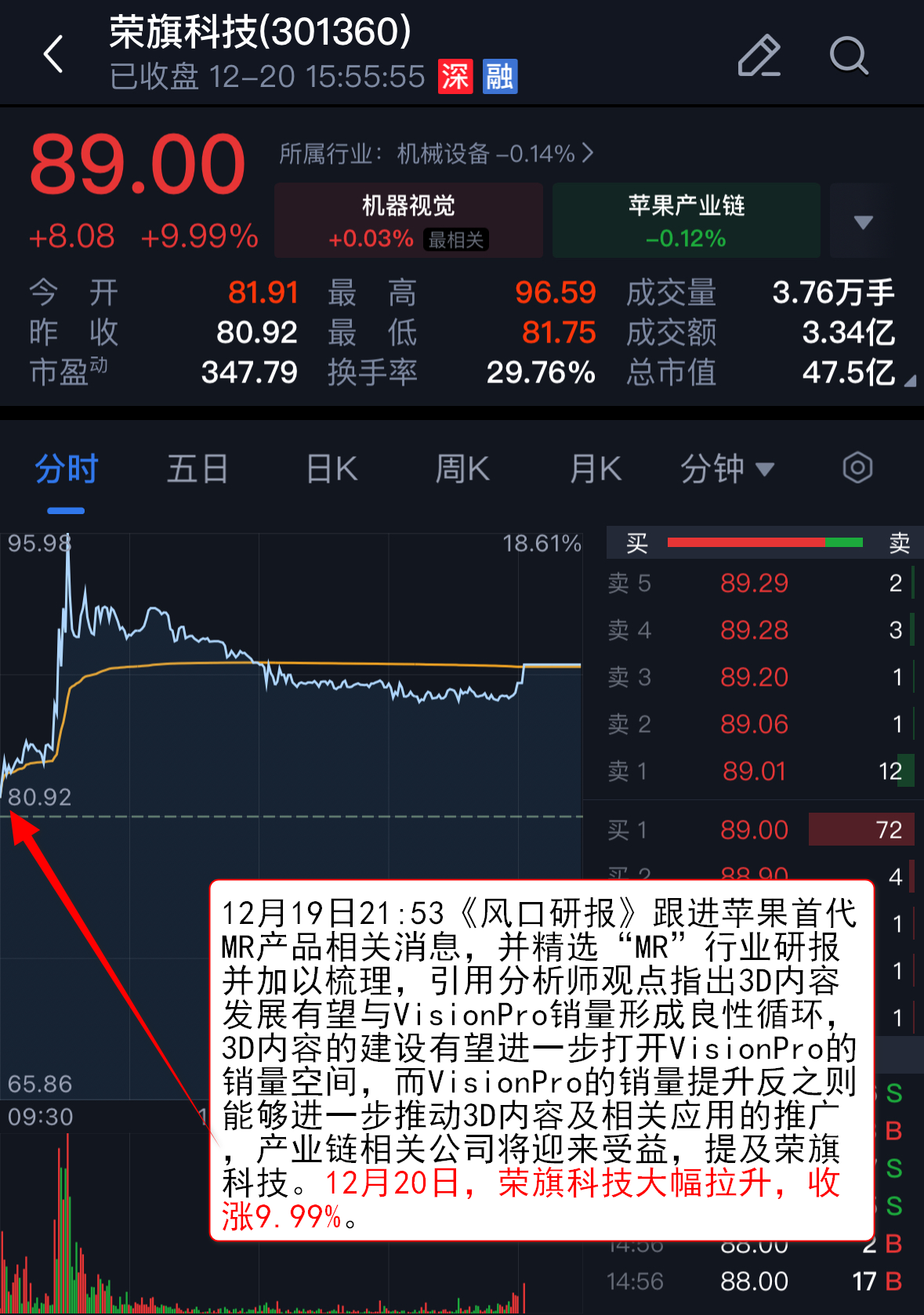
Task: Switch to the 五日 chart tab
Action: point(197,469)
